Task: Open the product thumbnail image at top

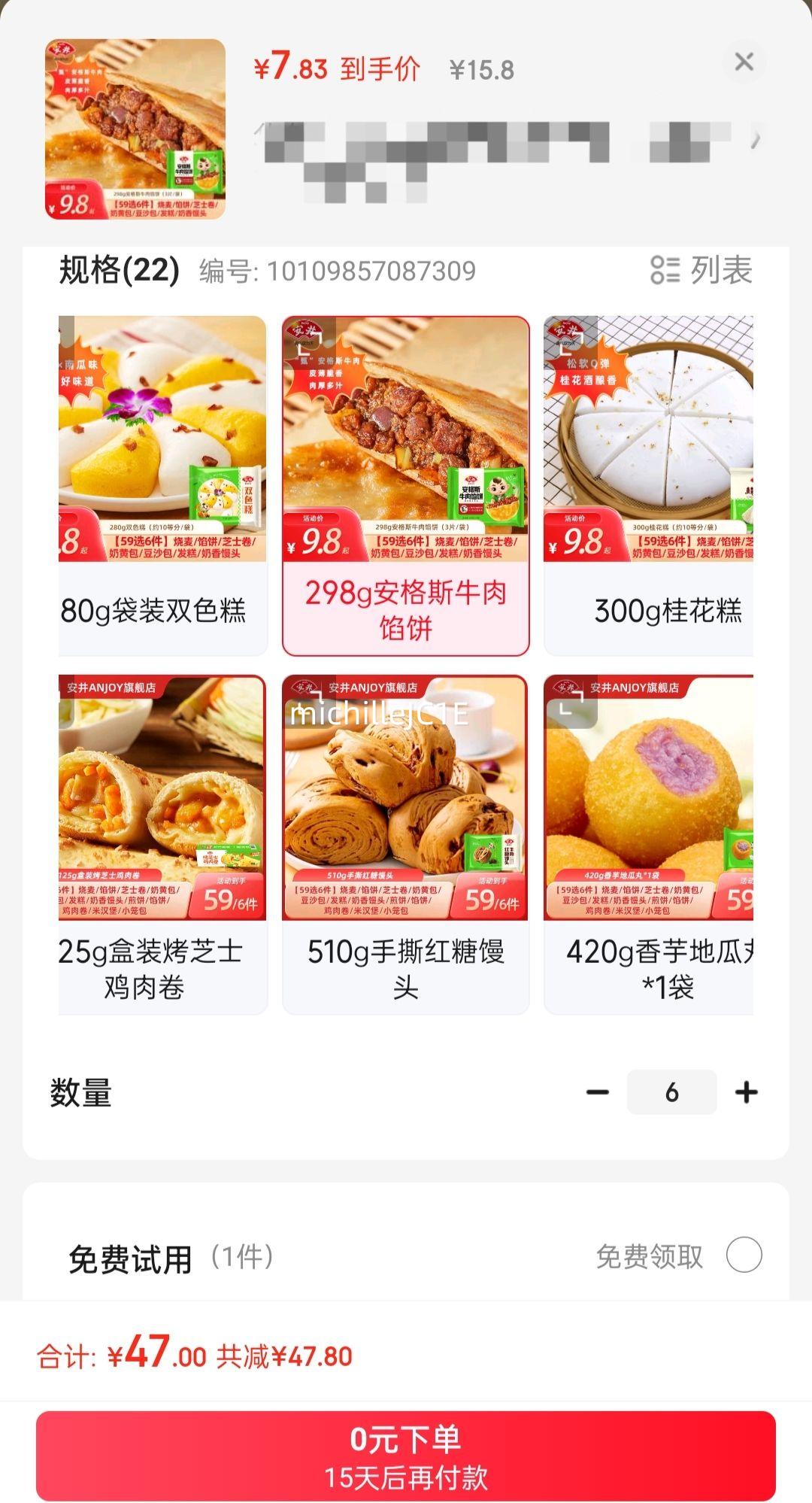Action: [x=135, y=129]
